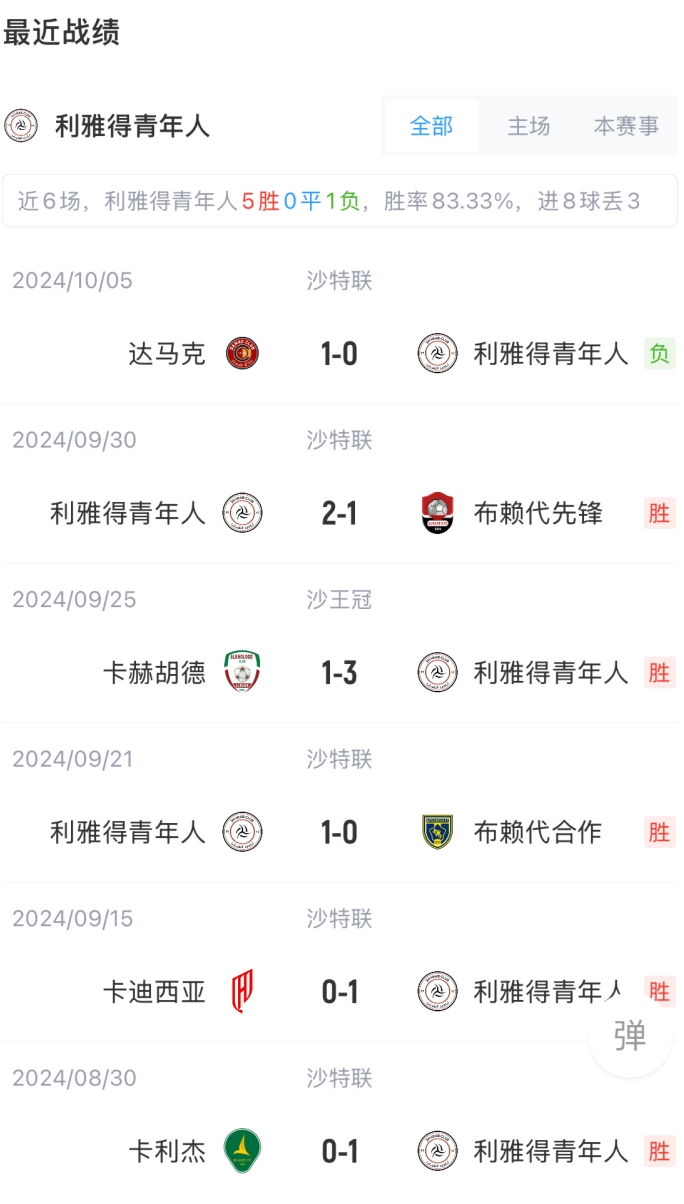This screenshot has height=1204, width=684.
Task: Switch to the 主场 tab
Action: (x=528, y=126)
